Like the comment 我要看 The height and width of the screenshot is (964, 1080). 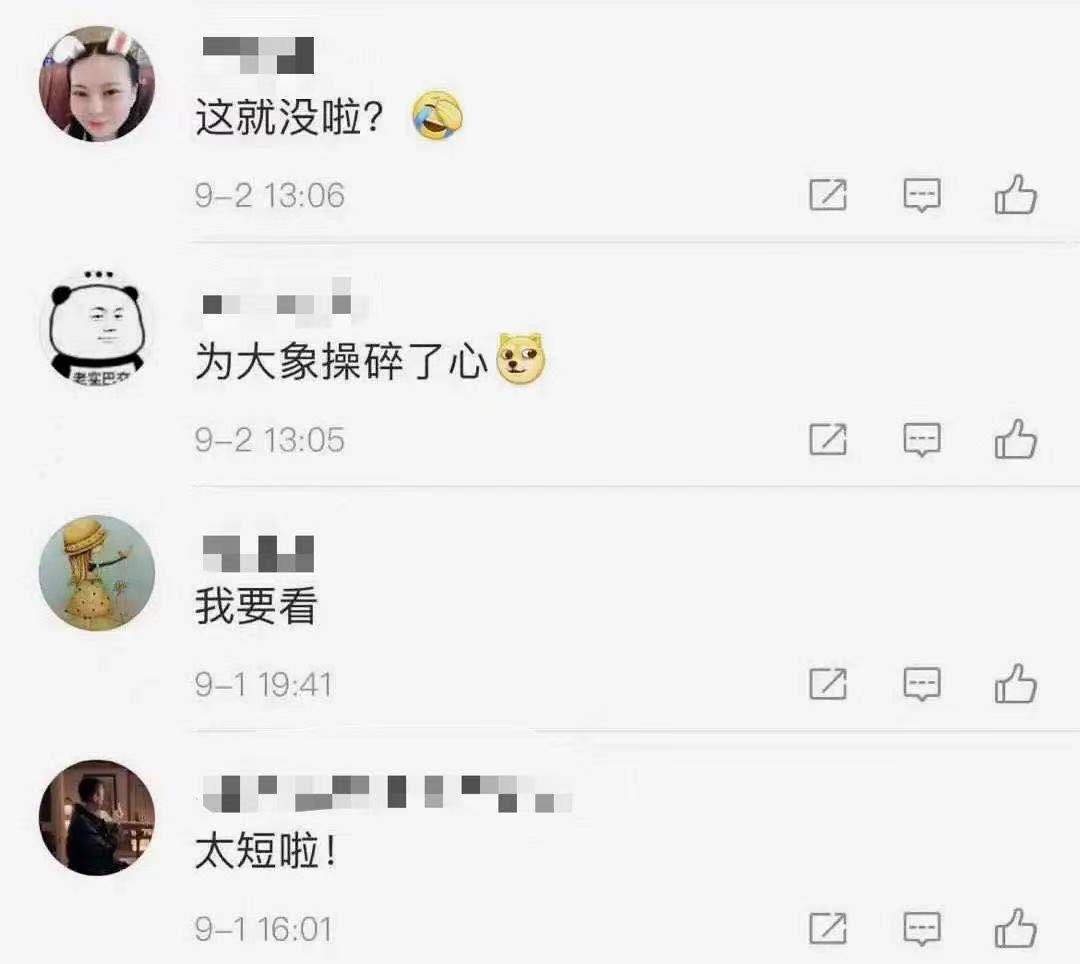[1015, 684]
